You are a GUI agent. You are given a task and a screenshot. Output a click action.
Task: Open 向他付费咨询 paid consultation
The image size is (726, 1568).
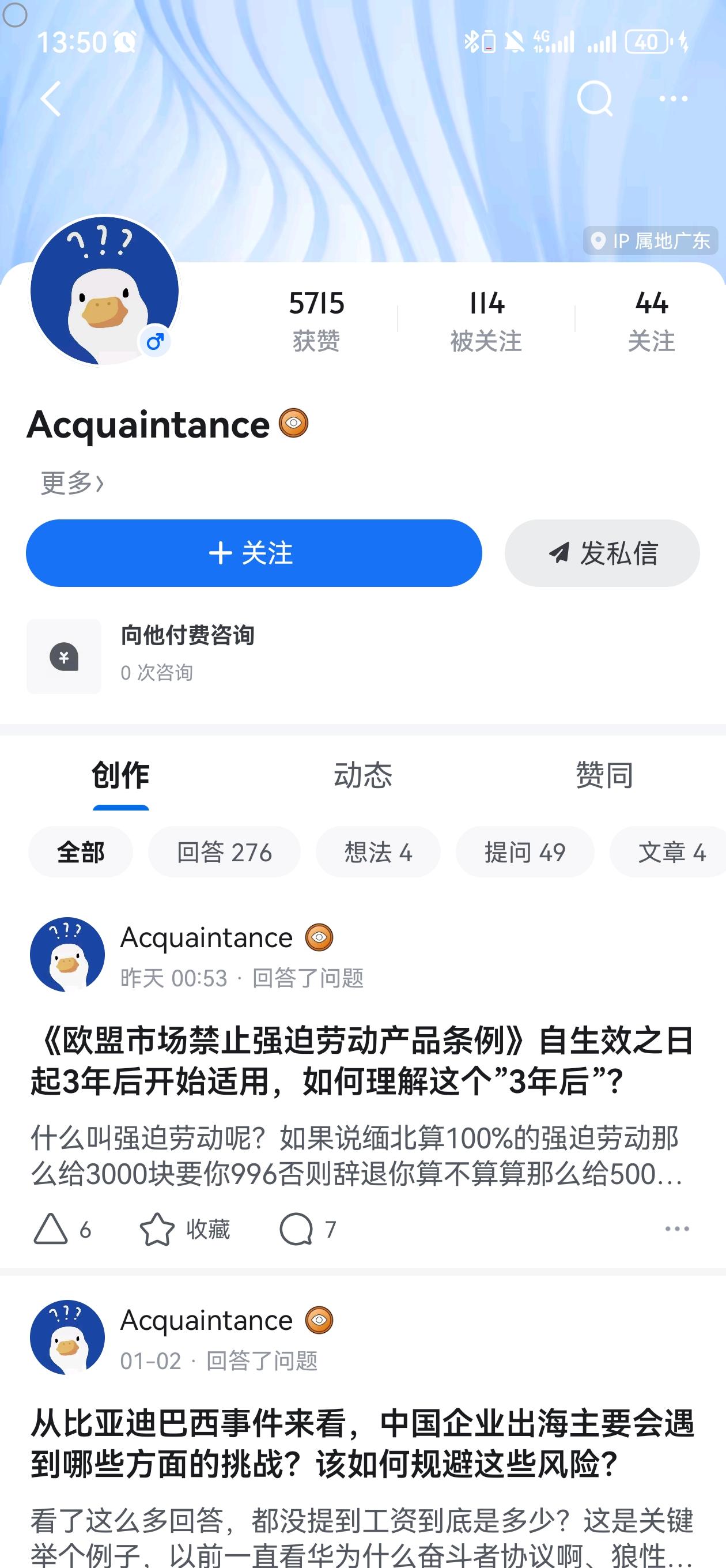187,655
